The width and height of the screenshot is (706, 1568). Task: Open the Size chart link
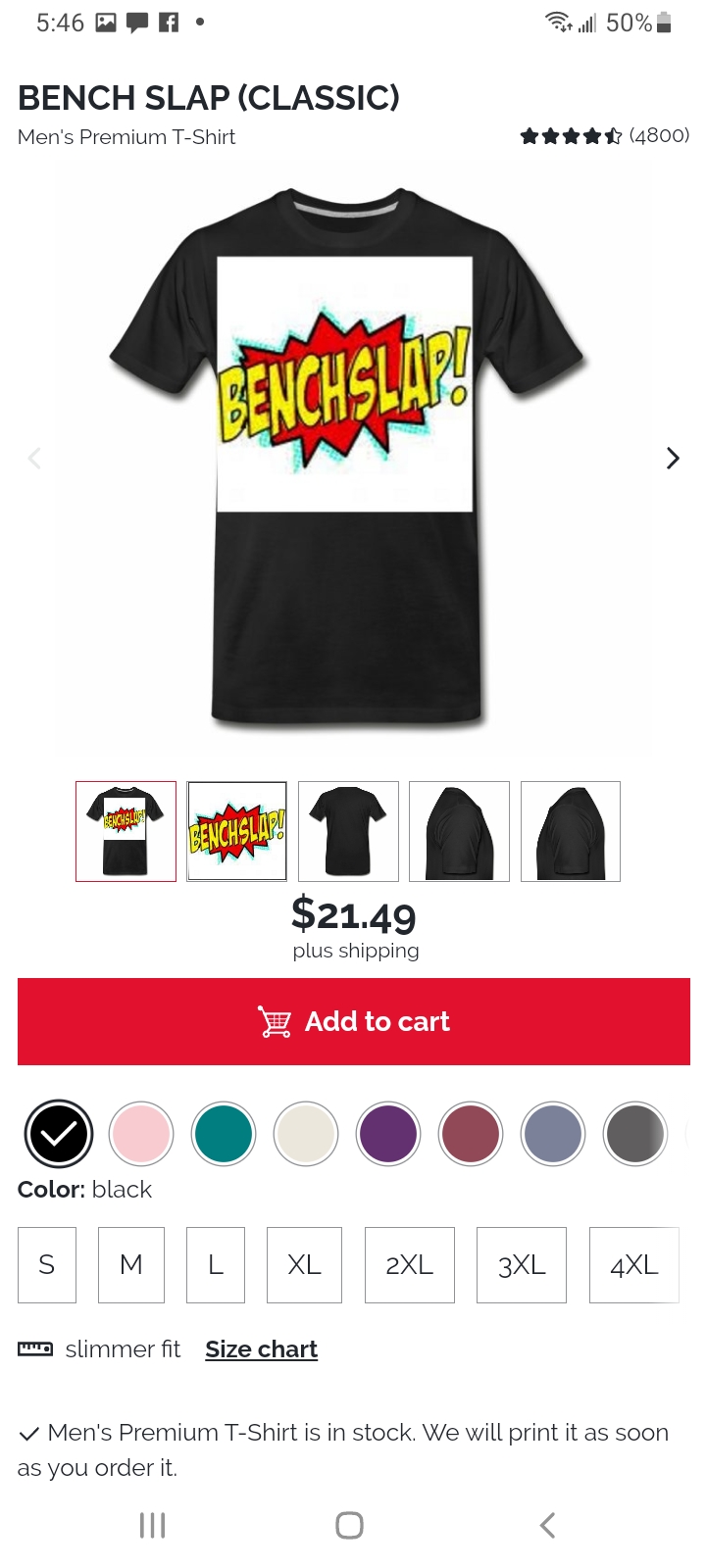coord(261,1349)
